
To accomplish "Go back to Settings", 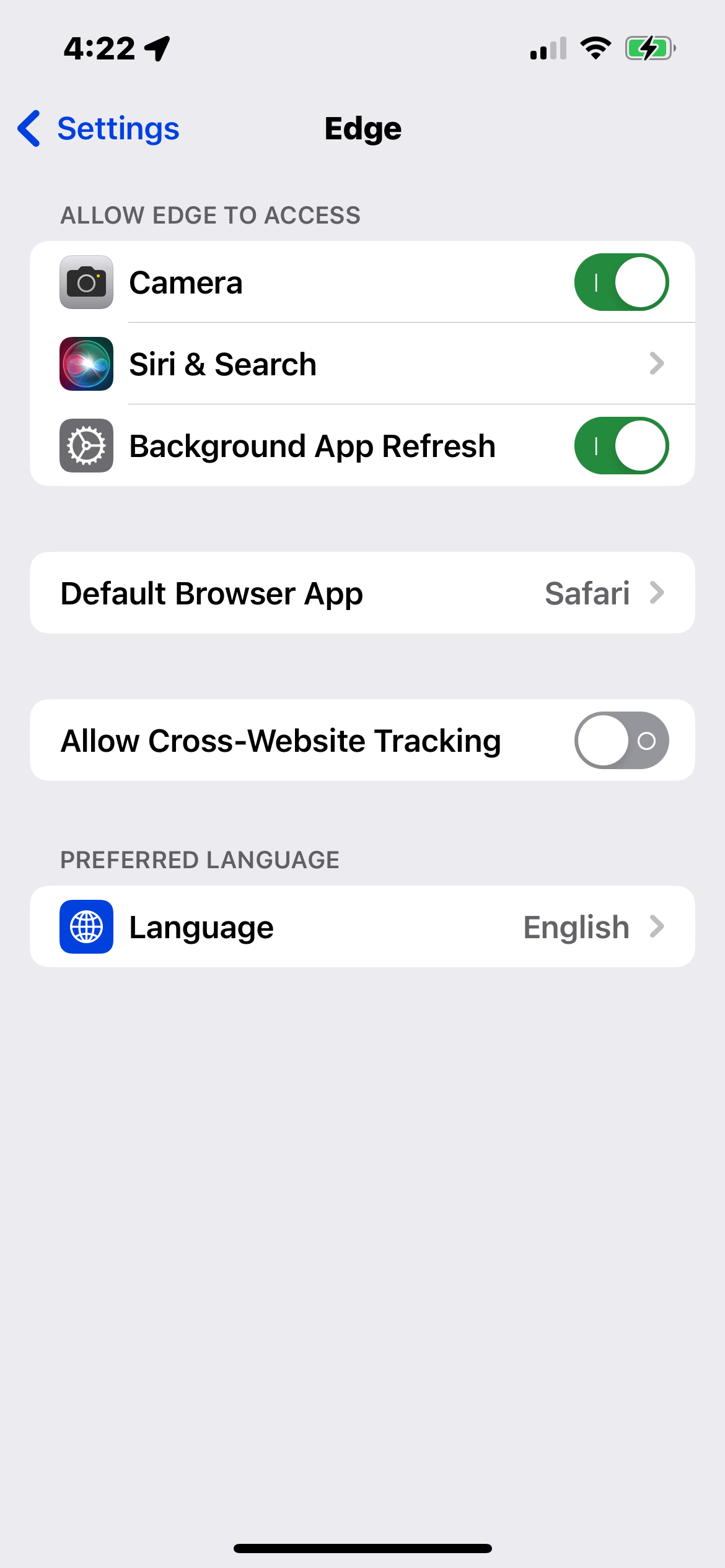I will tap(99, 129).
